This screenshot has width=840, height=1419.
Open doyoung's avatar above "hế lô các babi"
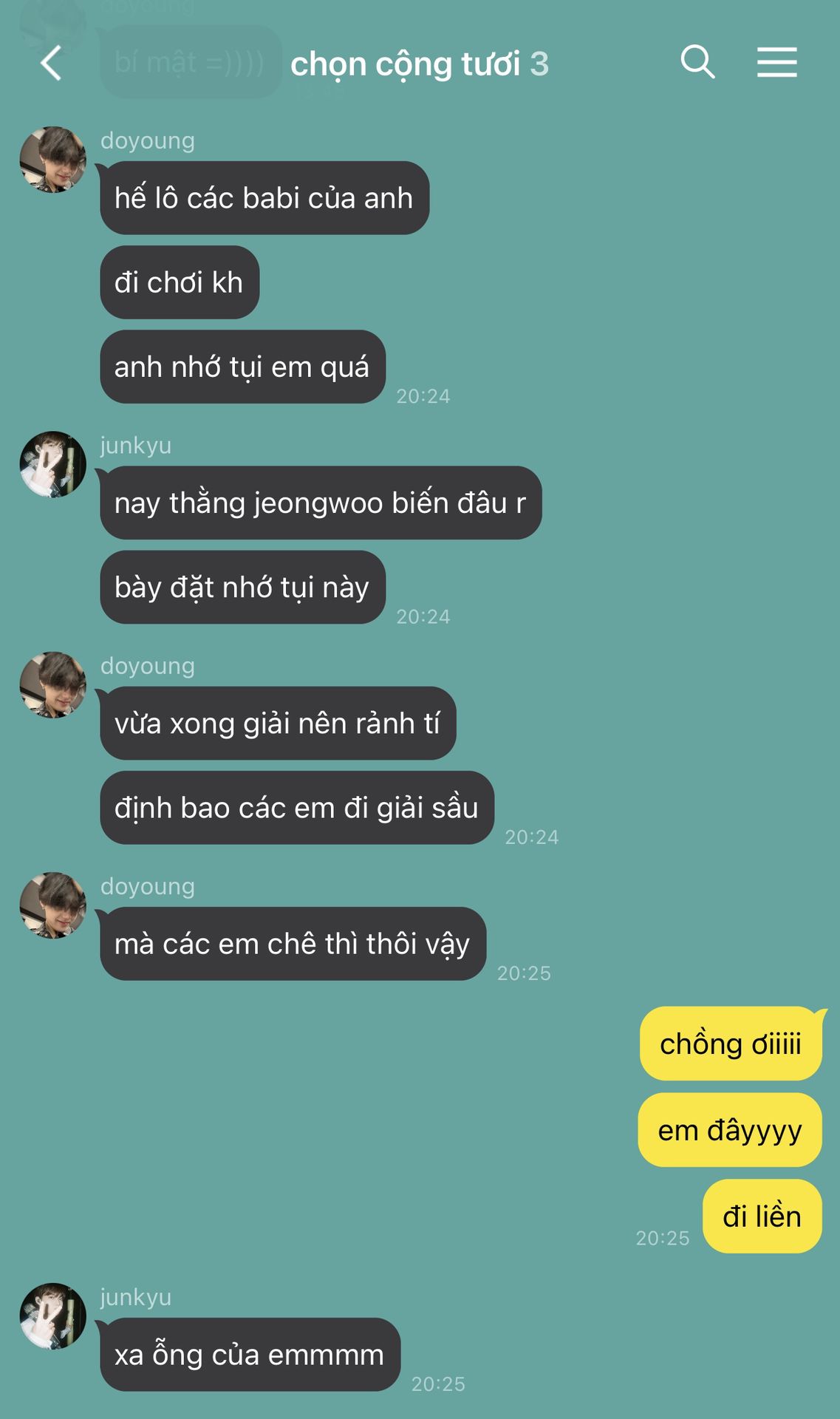pos(52,160)
